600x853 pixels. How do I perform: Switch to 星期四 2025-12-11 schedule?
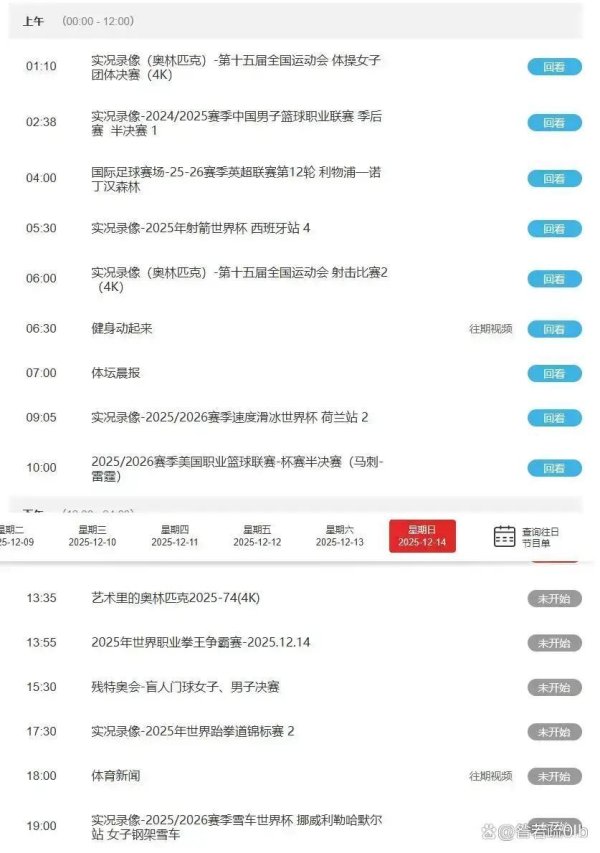[x=175, y=536]
